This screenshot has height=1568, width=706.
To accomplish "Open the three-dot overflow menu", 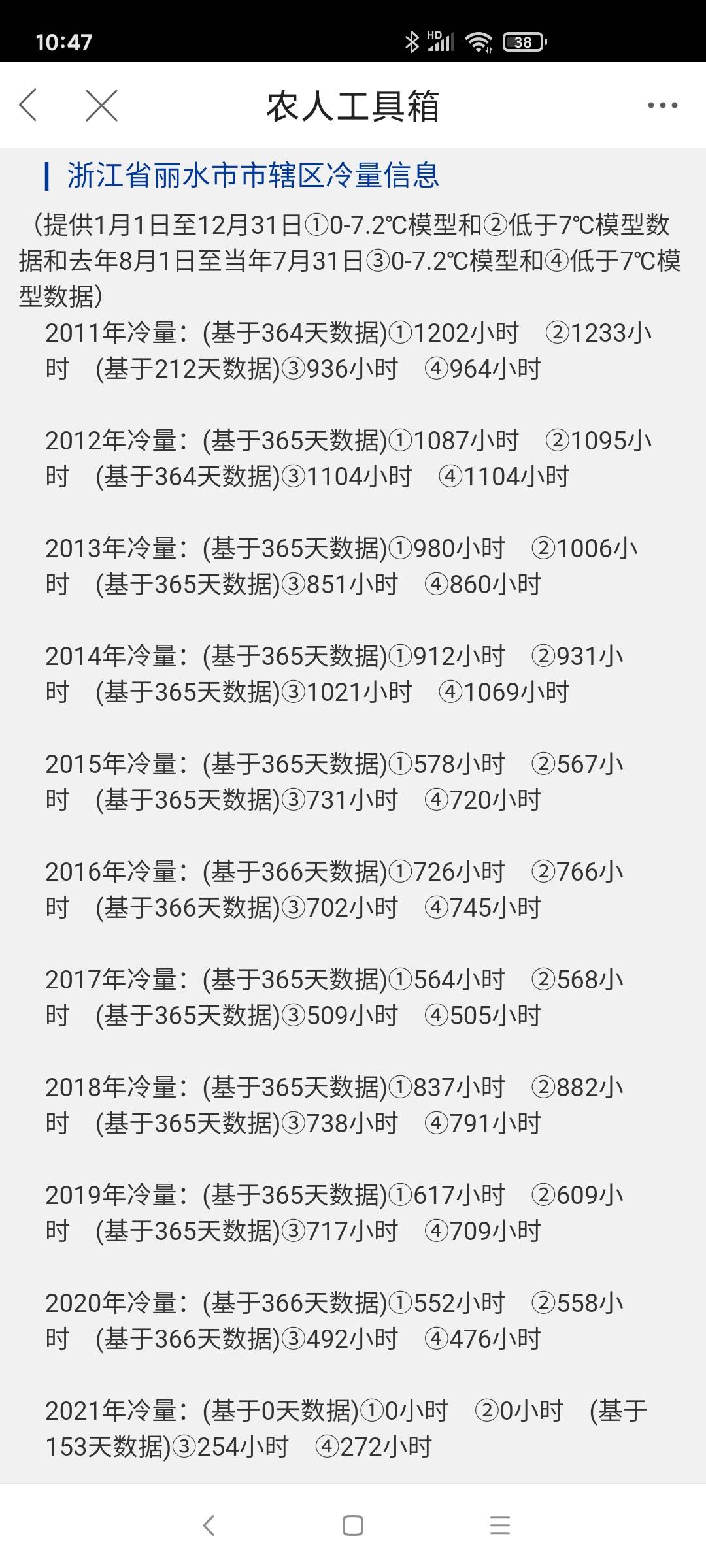I will coord(662,105).
